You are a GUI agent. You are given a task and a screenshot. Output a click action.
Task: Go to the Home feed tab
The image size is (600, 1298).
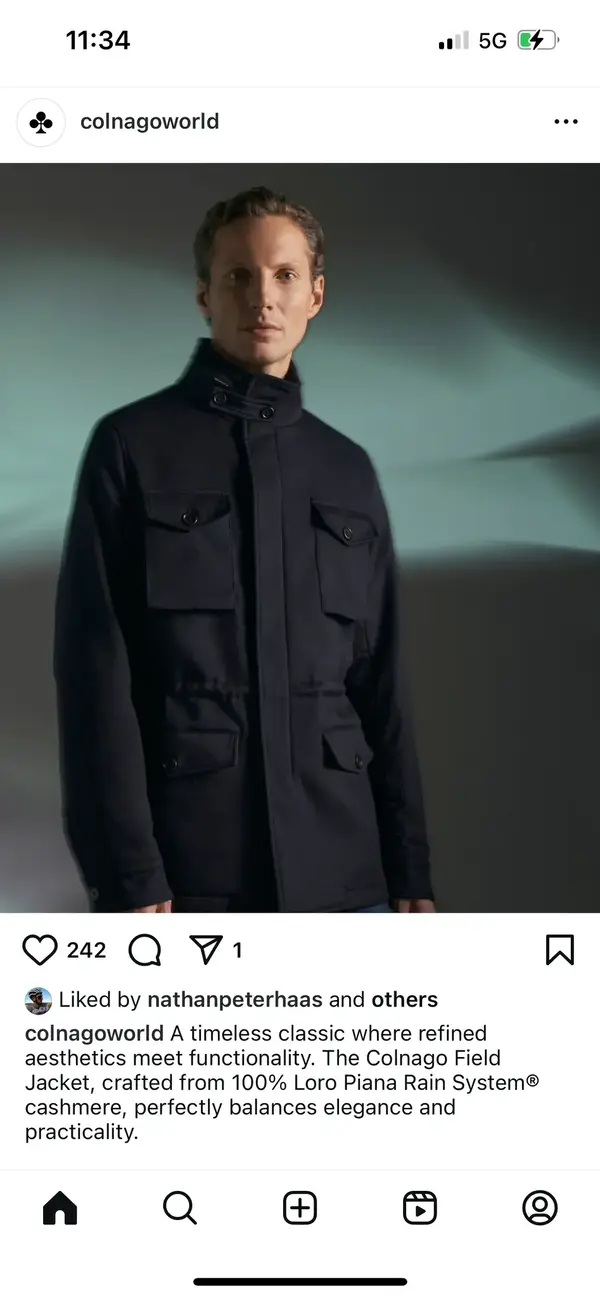(60, 1208)
